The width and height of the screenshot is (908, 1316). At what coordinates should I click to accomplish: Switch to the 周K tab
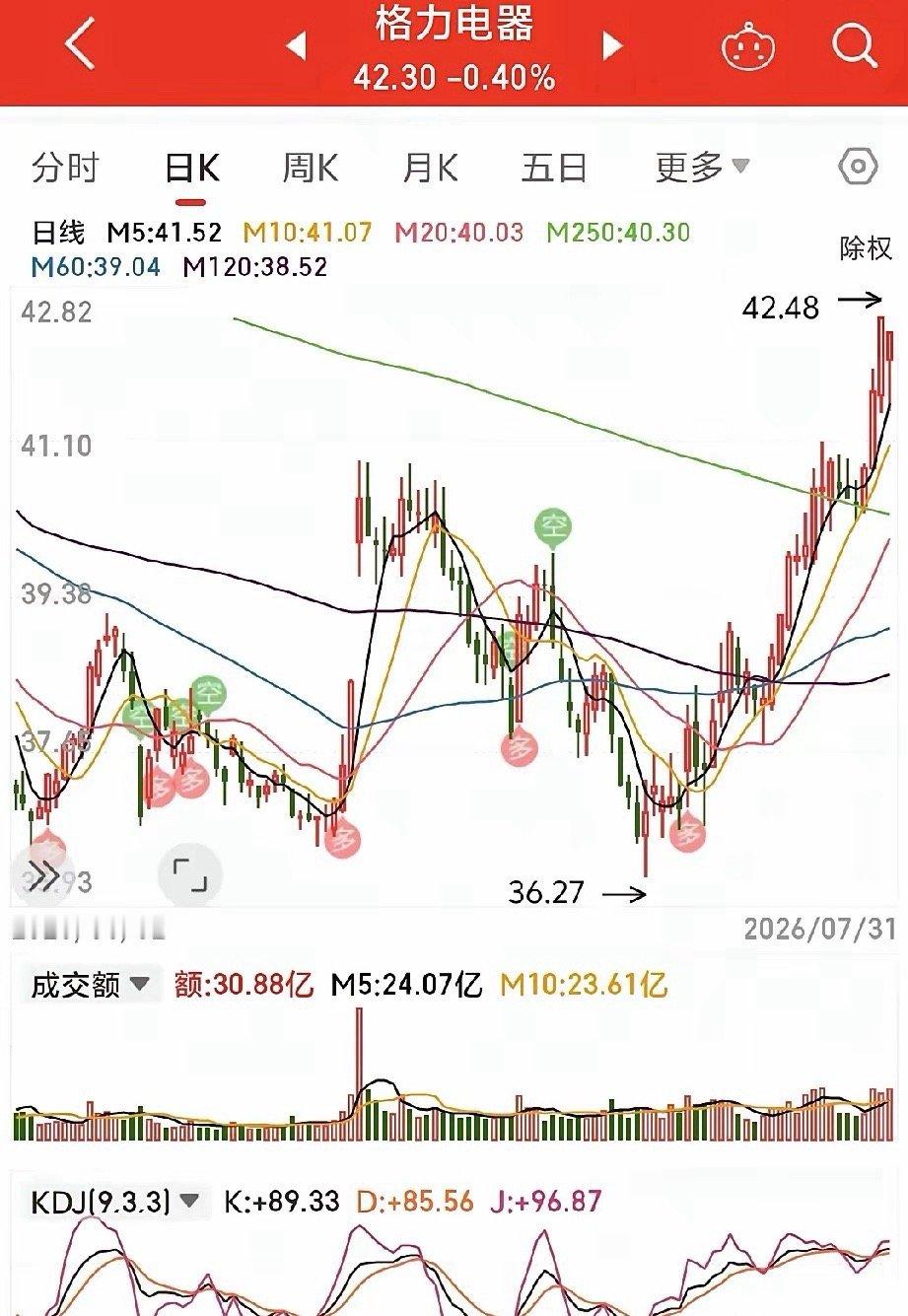(x=311, y=169)
